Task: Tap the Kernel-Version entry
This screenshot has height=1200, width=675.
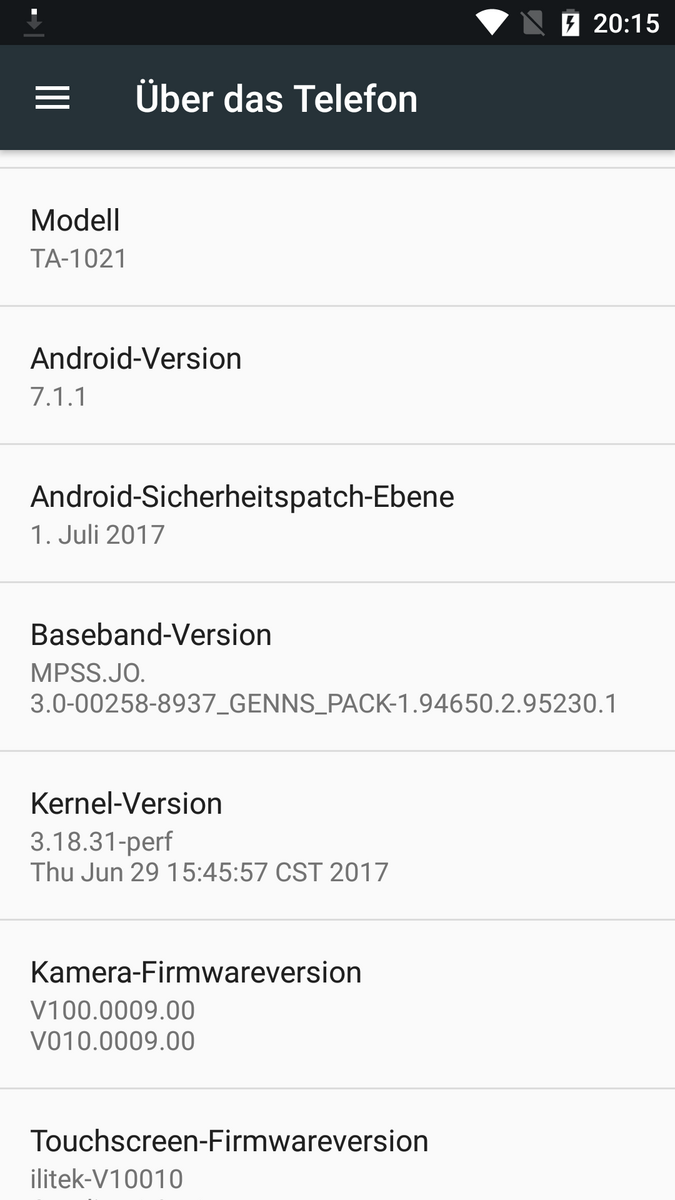Action: click(x=337, y=836)
